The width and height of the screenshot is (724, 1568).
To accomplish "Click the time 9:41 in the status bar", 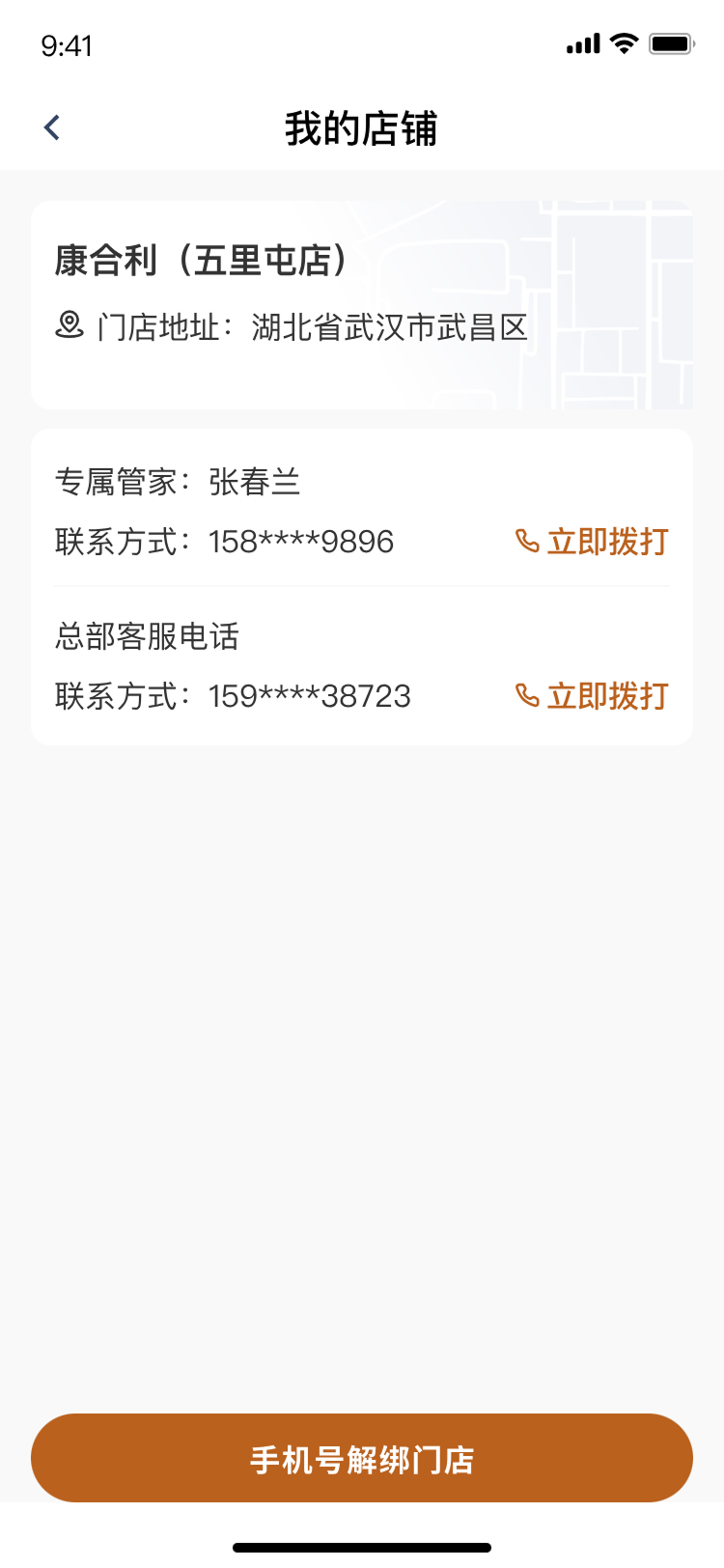I will click(x=68, y=45).
